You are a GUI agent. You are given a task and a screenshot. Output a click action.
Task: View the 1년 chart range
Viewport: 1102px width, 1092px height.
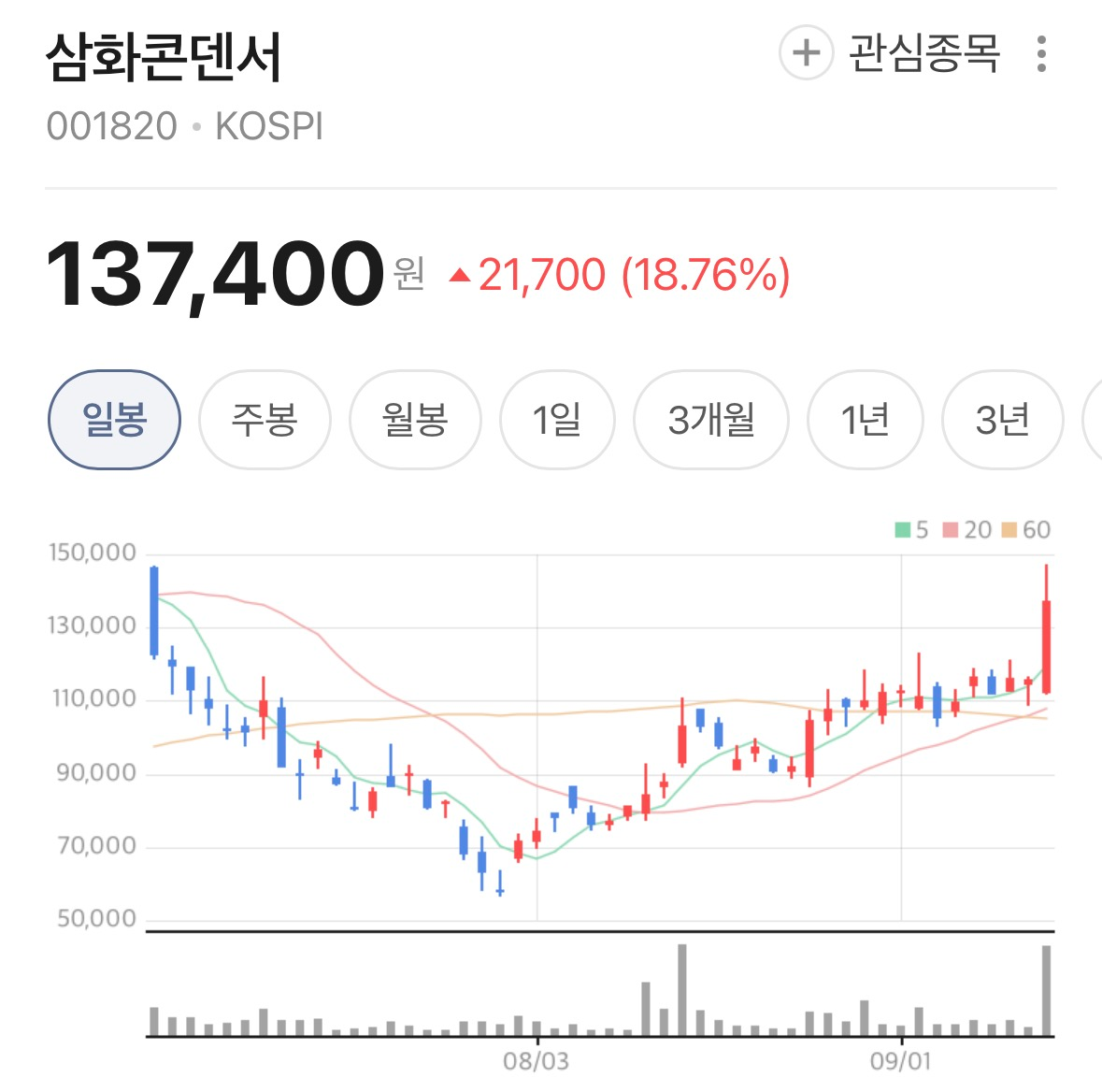(866, 420)
